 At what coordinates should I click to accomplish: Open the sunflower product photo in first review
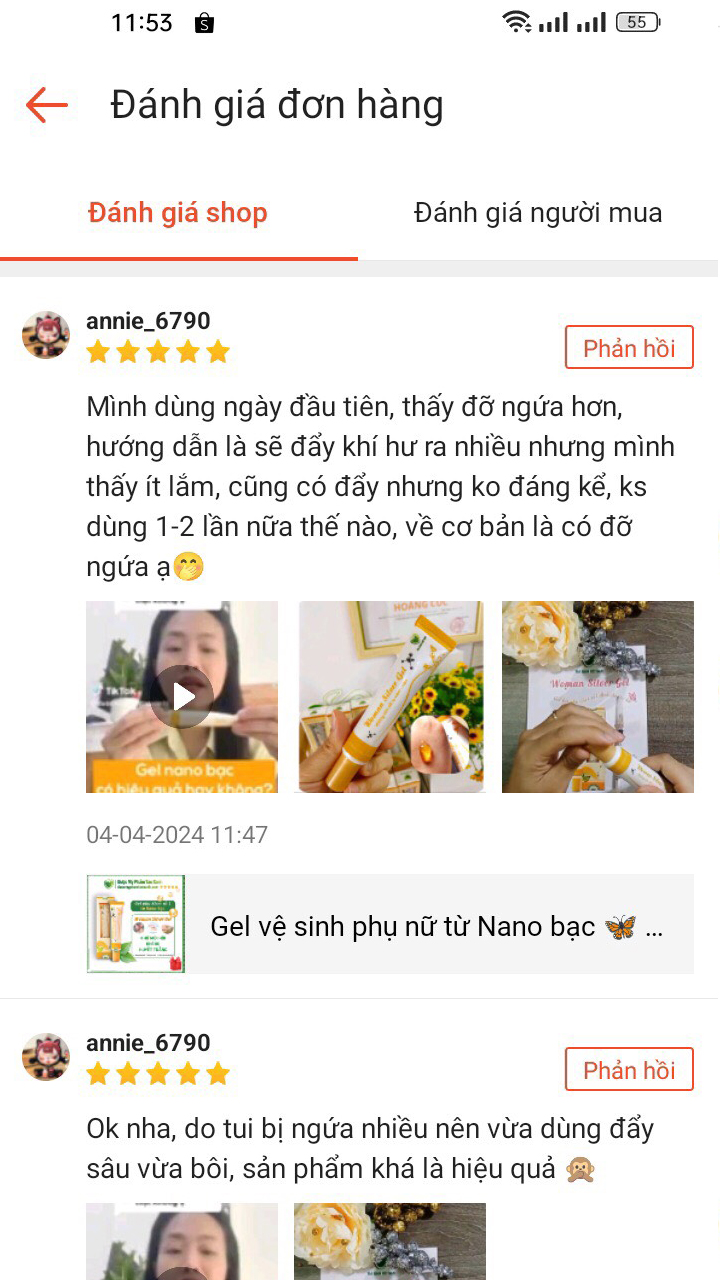[x=391, y=697]
